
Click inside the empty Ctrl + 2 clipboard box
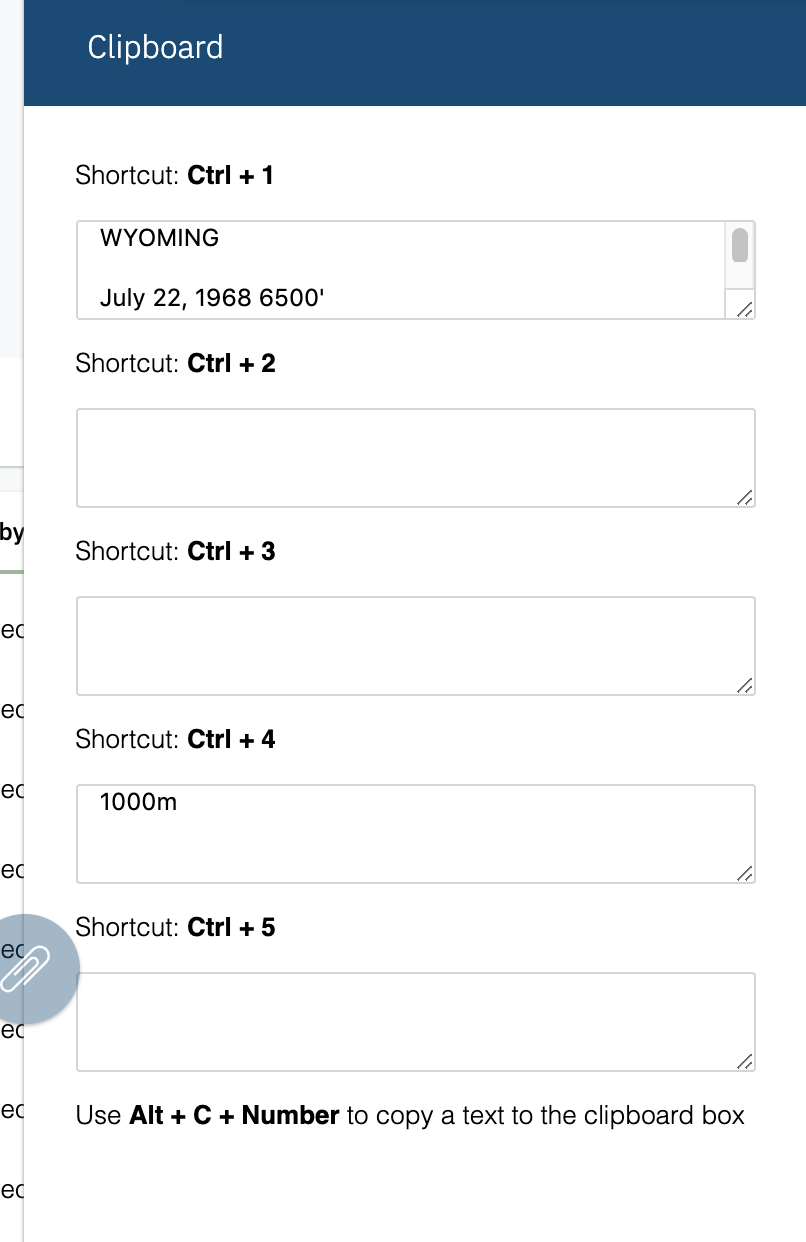tap(415, 457)
